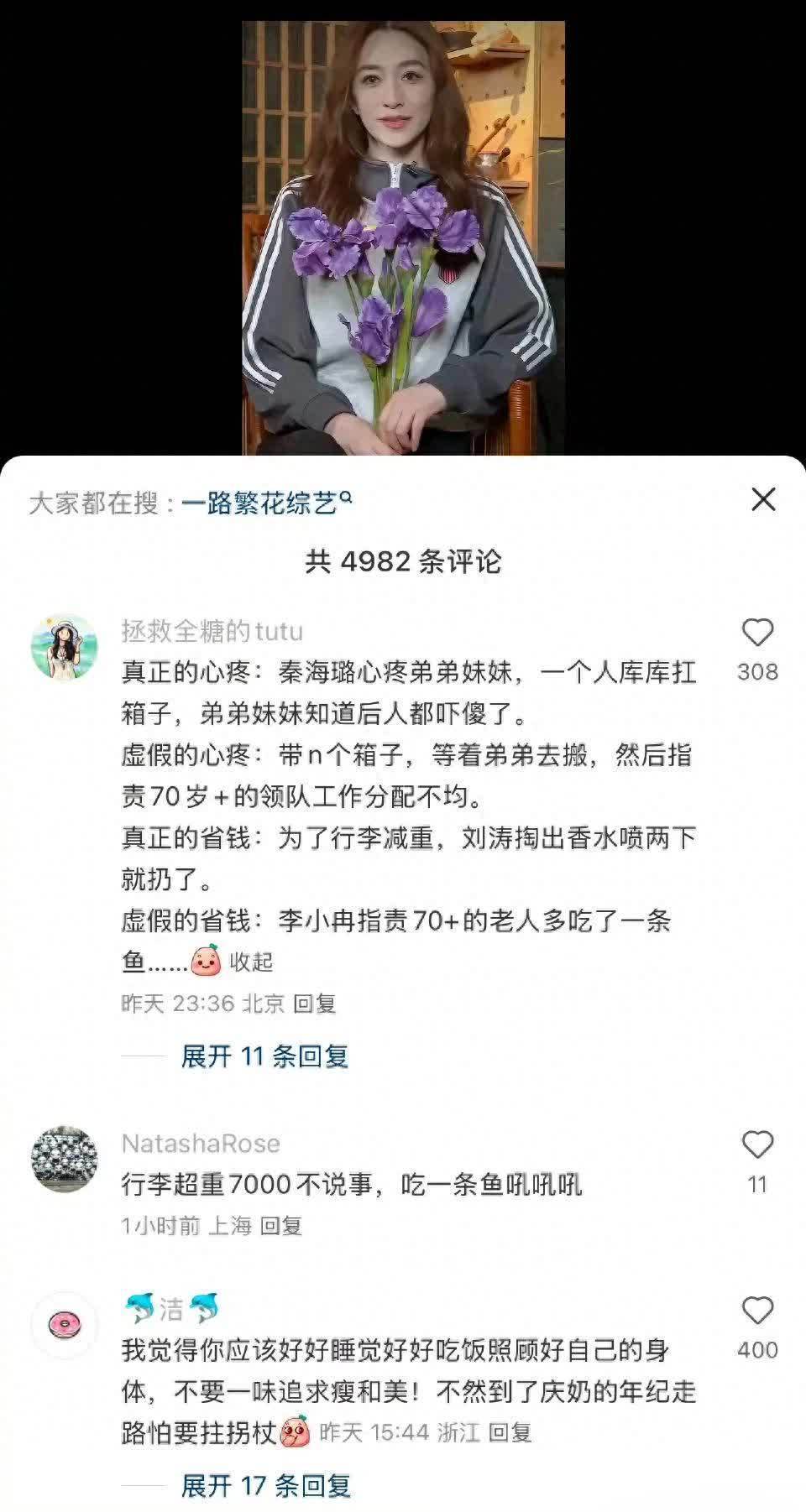Expand the 11 replies under tutu's comment

click(x=264, y=1056)
